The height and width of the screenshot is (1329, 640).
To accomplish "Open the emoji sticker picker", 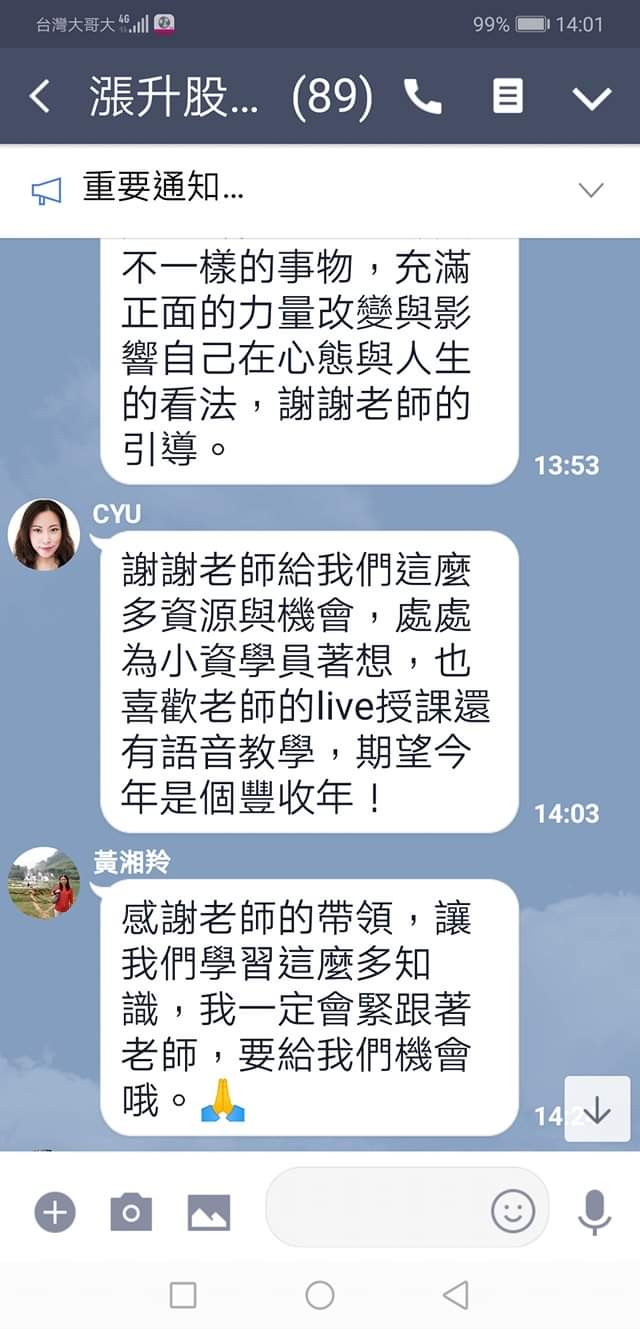I will (513, 1212).
